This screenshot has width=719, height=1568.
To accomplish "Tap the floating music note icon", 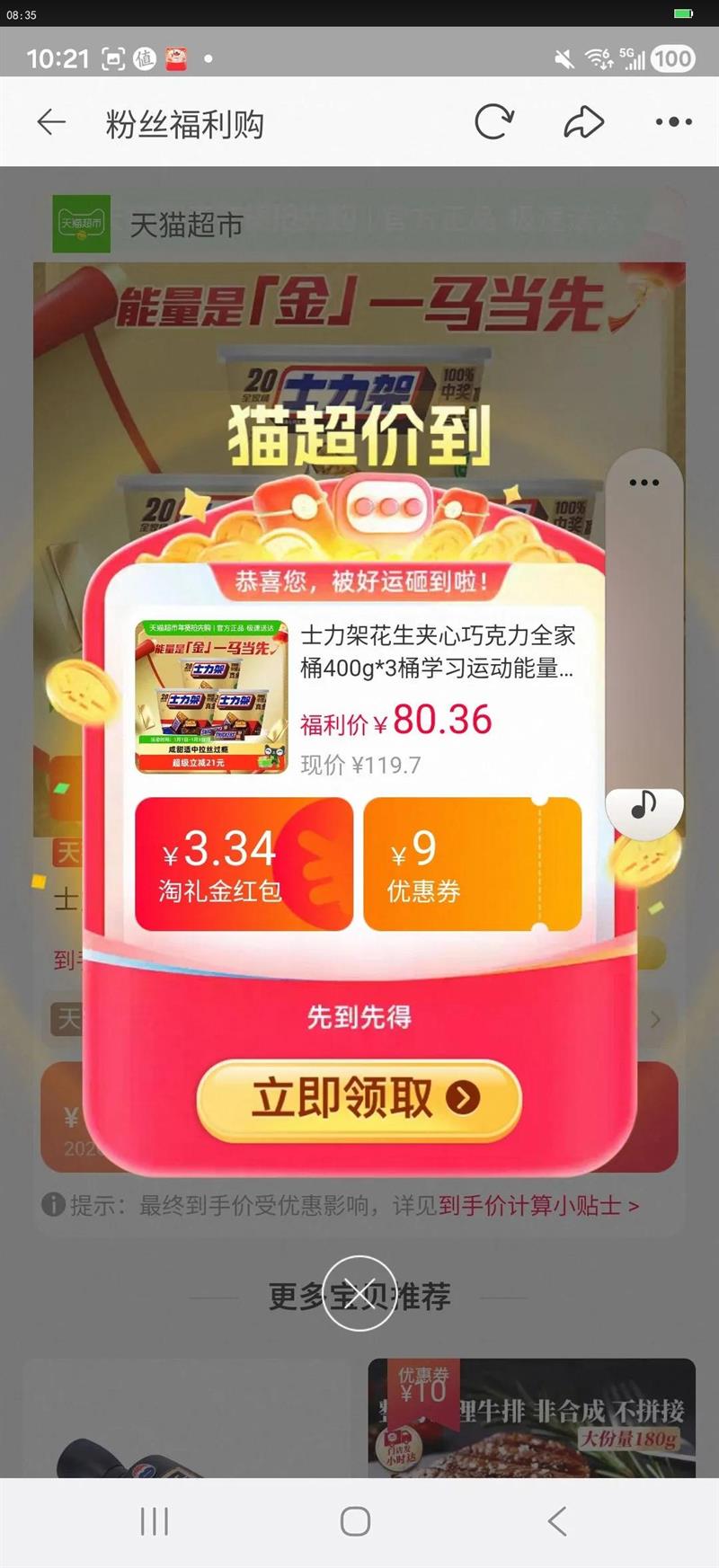I will tap(644, 806).
